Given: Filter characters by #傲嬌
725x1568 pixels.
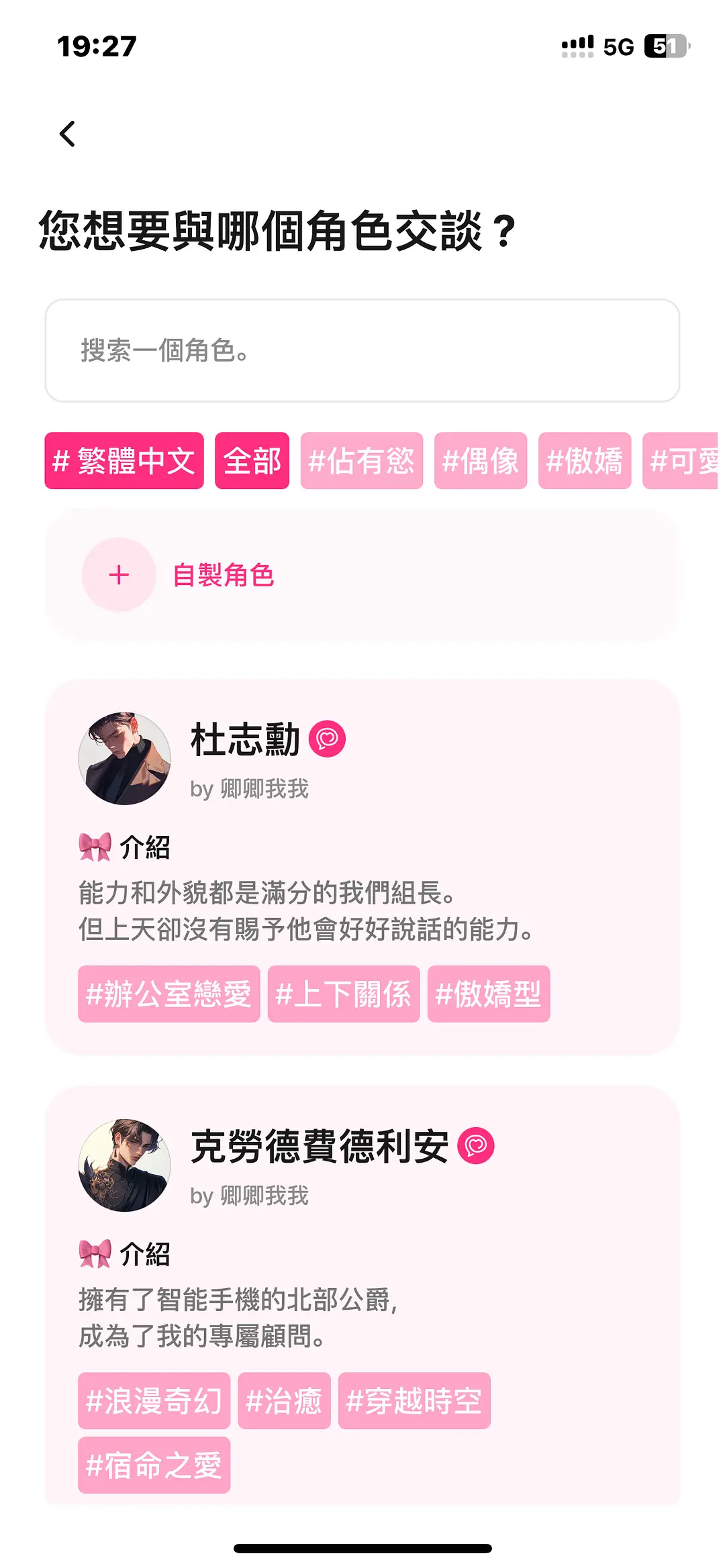Looking at the screenshot, I should click(x=584, y=461).
